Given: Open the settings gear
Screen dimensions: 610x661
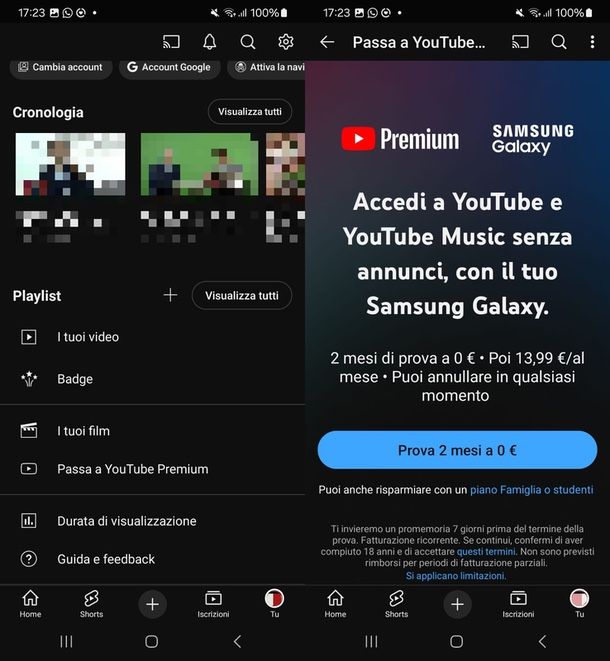Looking at the screenshot, I should (286, 42).
